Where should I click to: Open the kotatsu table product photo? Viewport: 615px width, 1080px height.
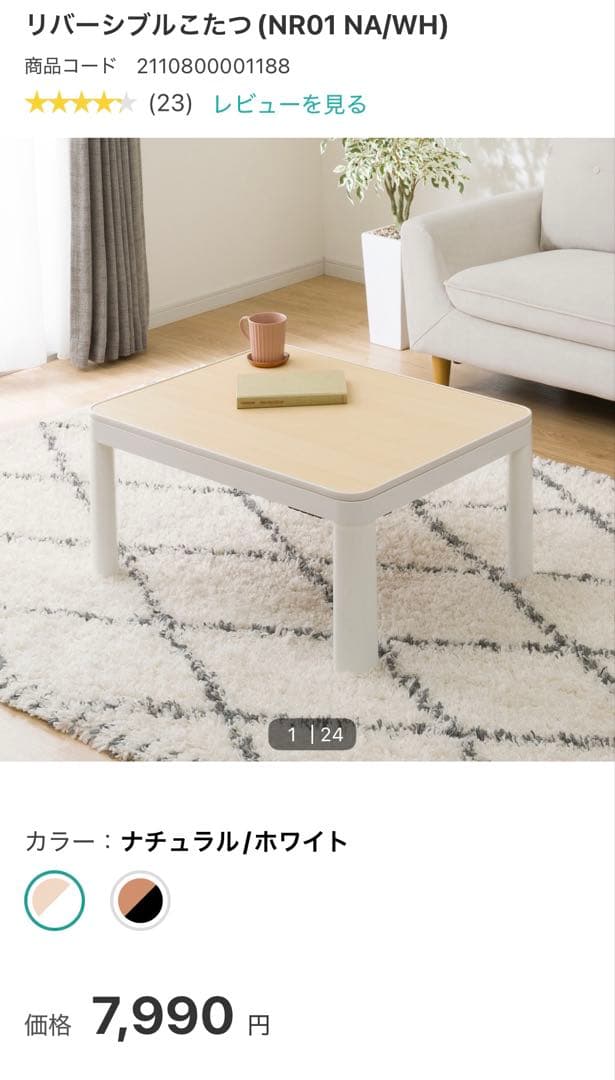(x=307, y=450)
